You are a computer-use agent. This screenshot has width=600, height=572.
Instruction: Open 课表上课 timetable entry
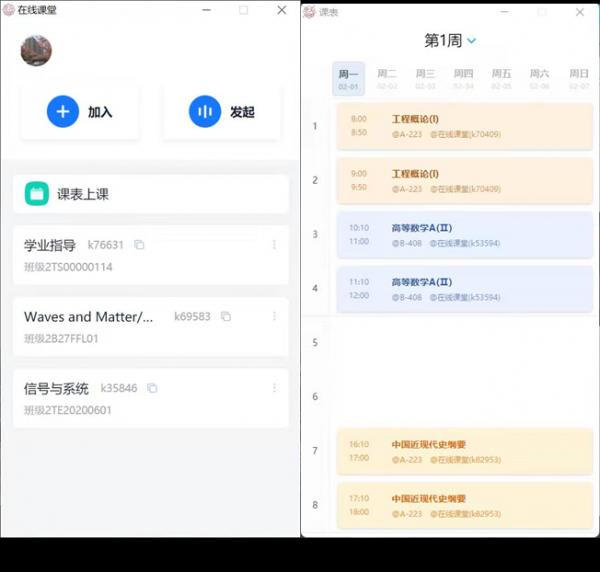[x=150, y=194]
